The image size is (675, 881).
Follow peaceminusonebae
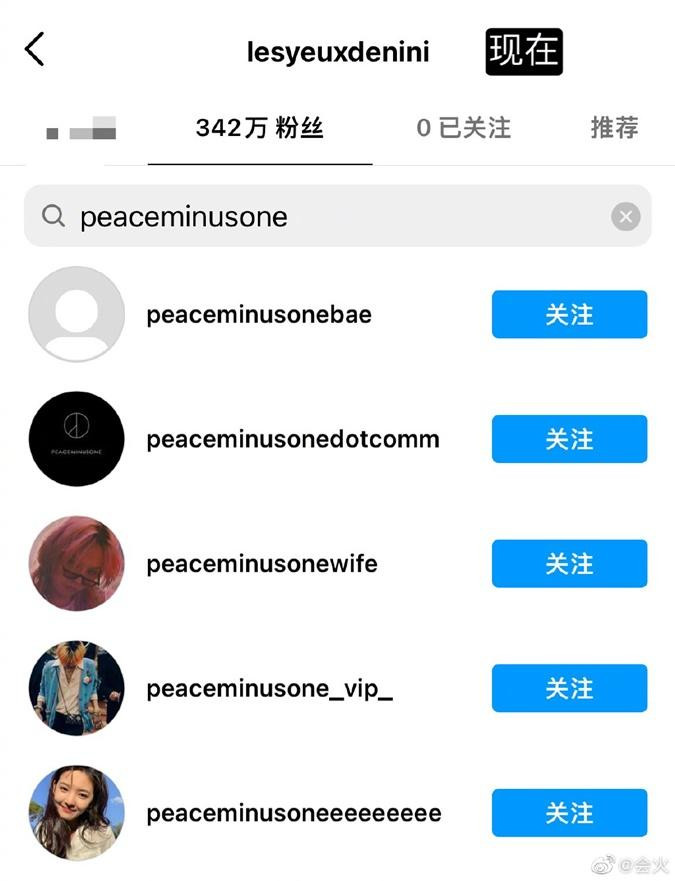pos(569,315)
